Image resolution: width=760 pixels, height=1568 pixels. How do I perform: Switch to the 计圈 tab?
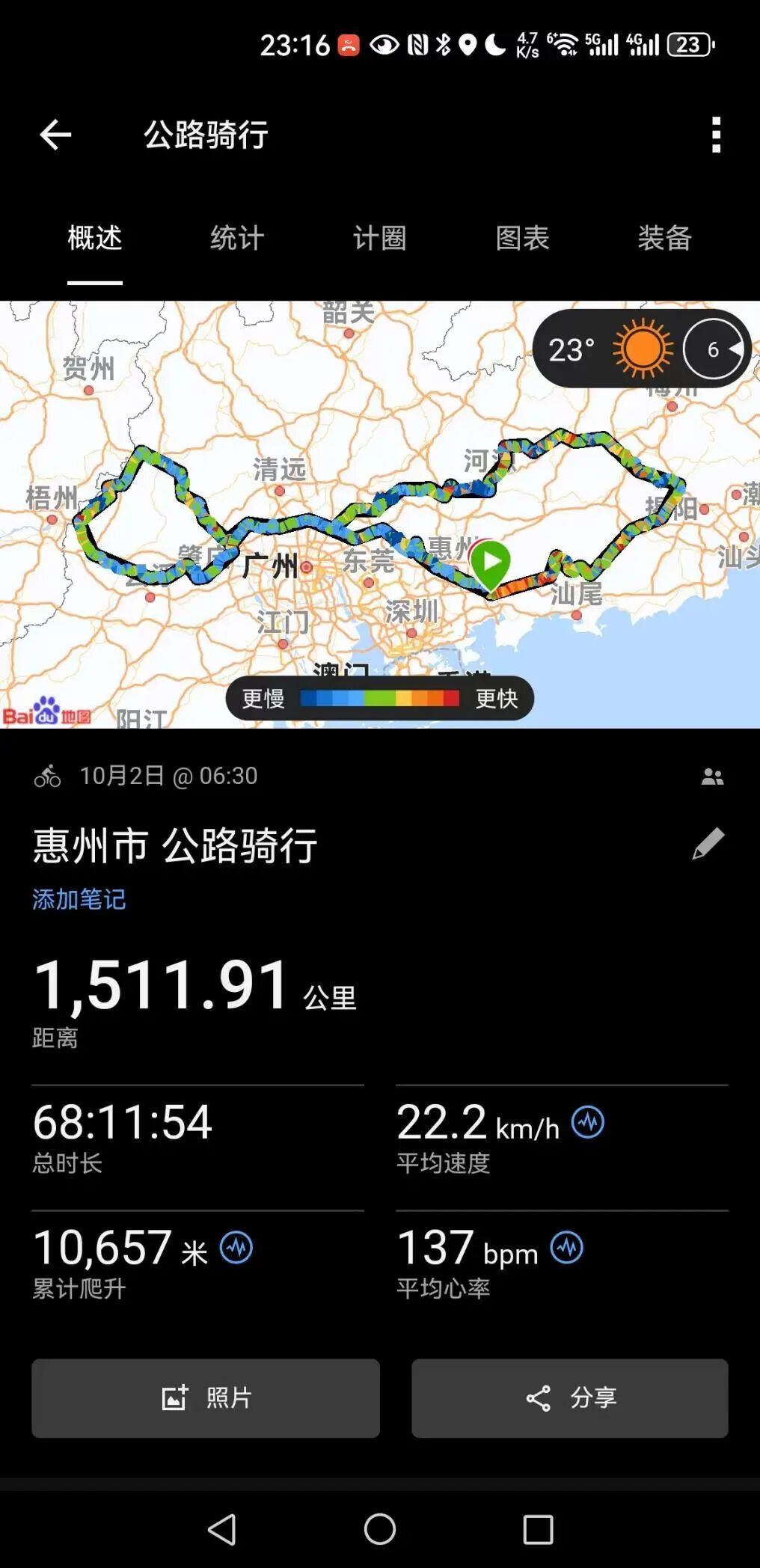click(379, 239)
